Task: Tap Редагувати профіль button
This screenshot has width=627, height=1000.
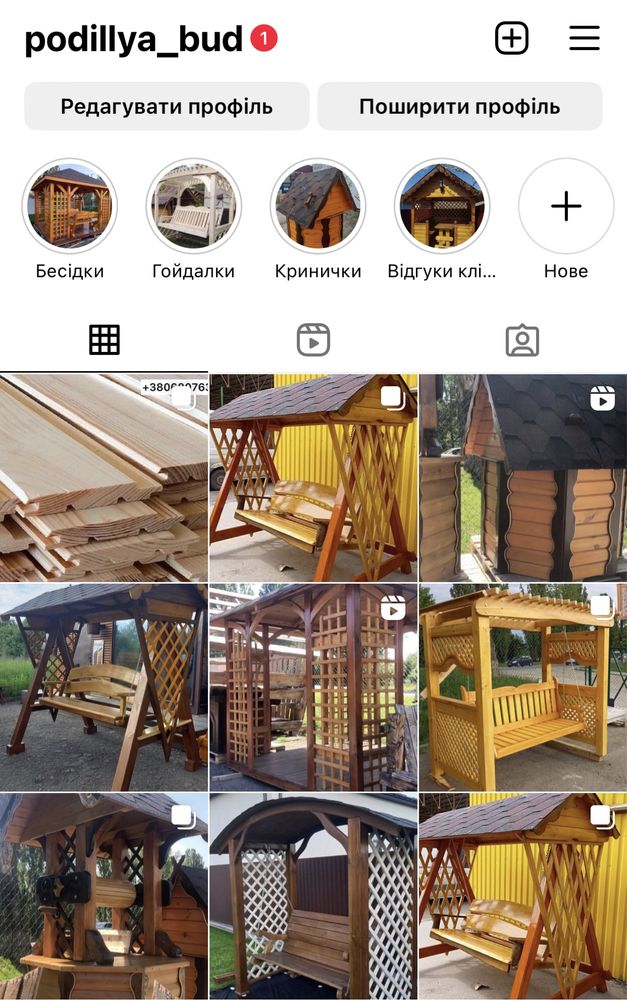Action: click(166, 107)
